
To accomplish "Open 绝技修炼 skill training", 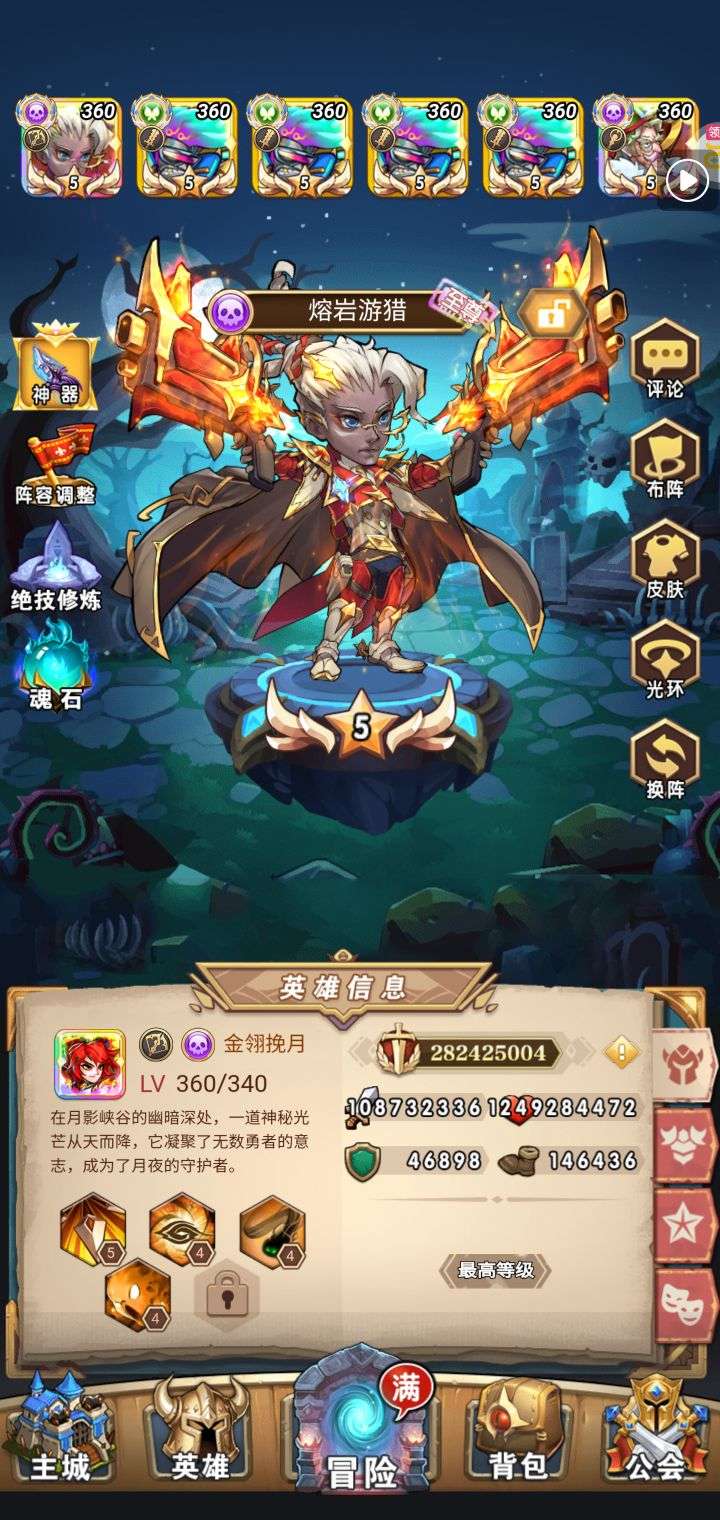I will click(x=55, y=567).
